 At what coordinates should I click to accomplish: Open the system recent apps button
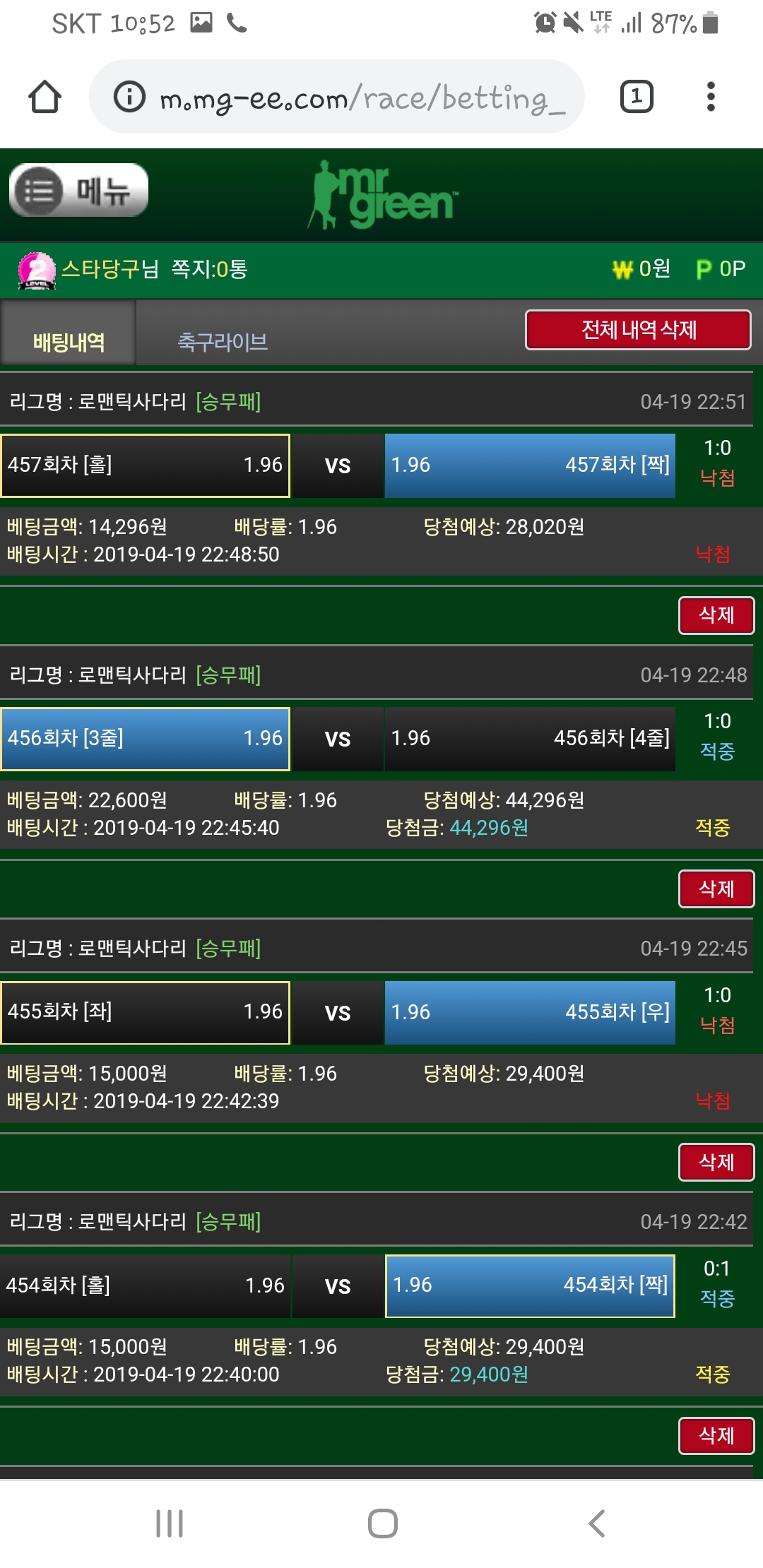point(170,1524)
